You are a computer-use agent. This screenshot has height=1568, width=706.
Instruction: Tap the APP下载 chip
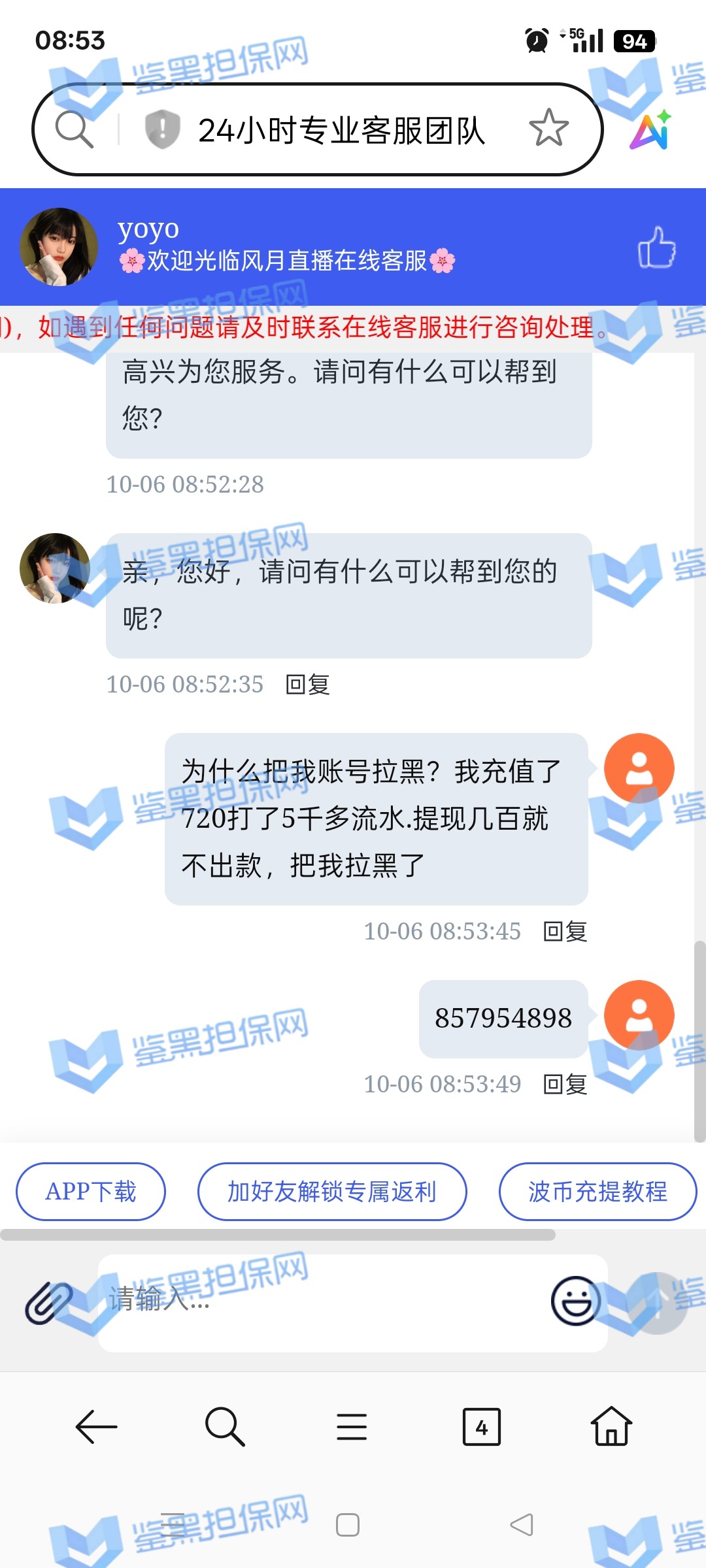91,1192
